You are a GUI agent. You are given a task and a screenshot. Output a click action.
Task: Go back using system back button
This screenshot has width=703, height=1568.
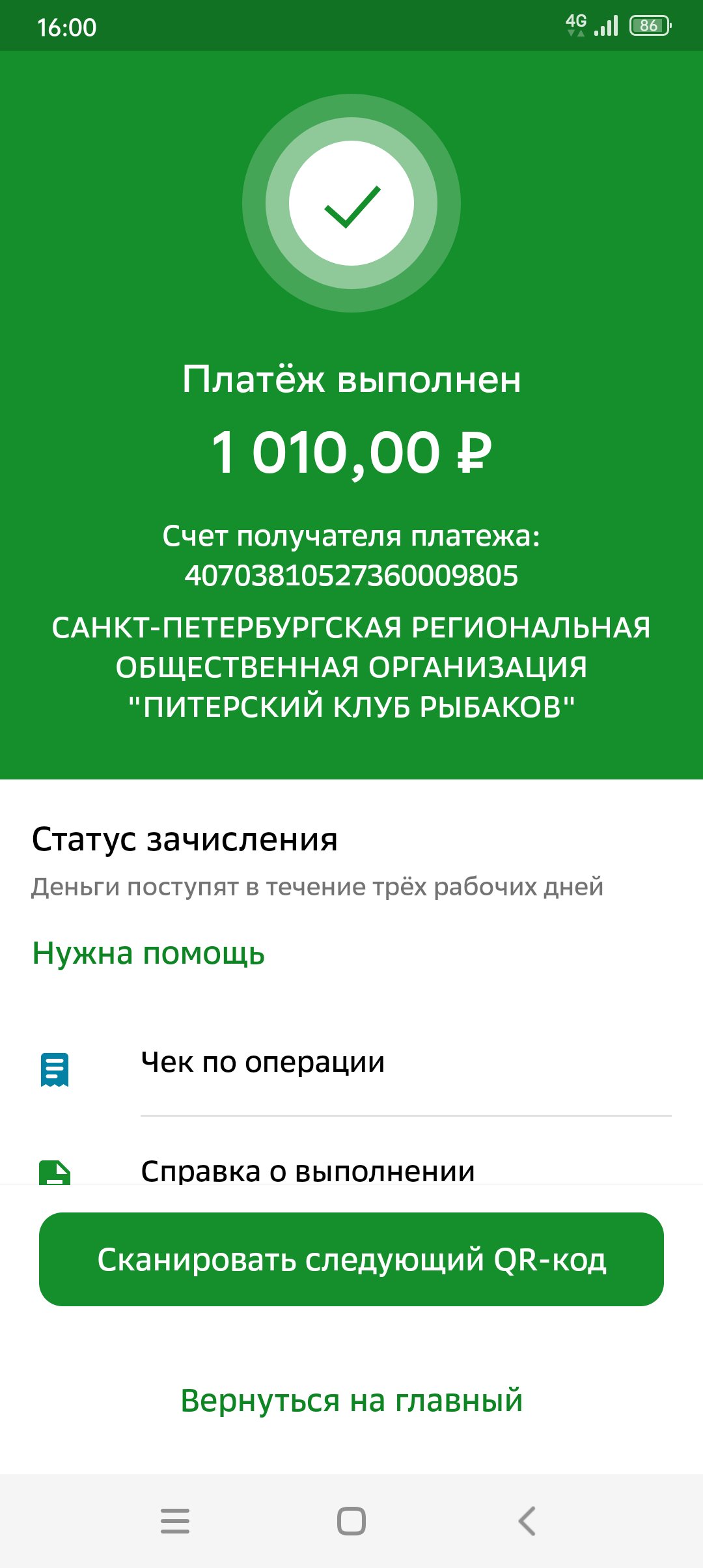527,1521
